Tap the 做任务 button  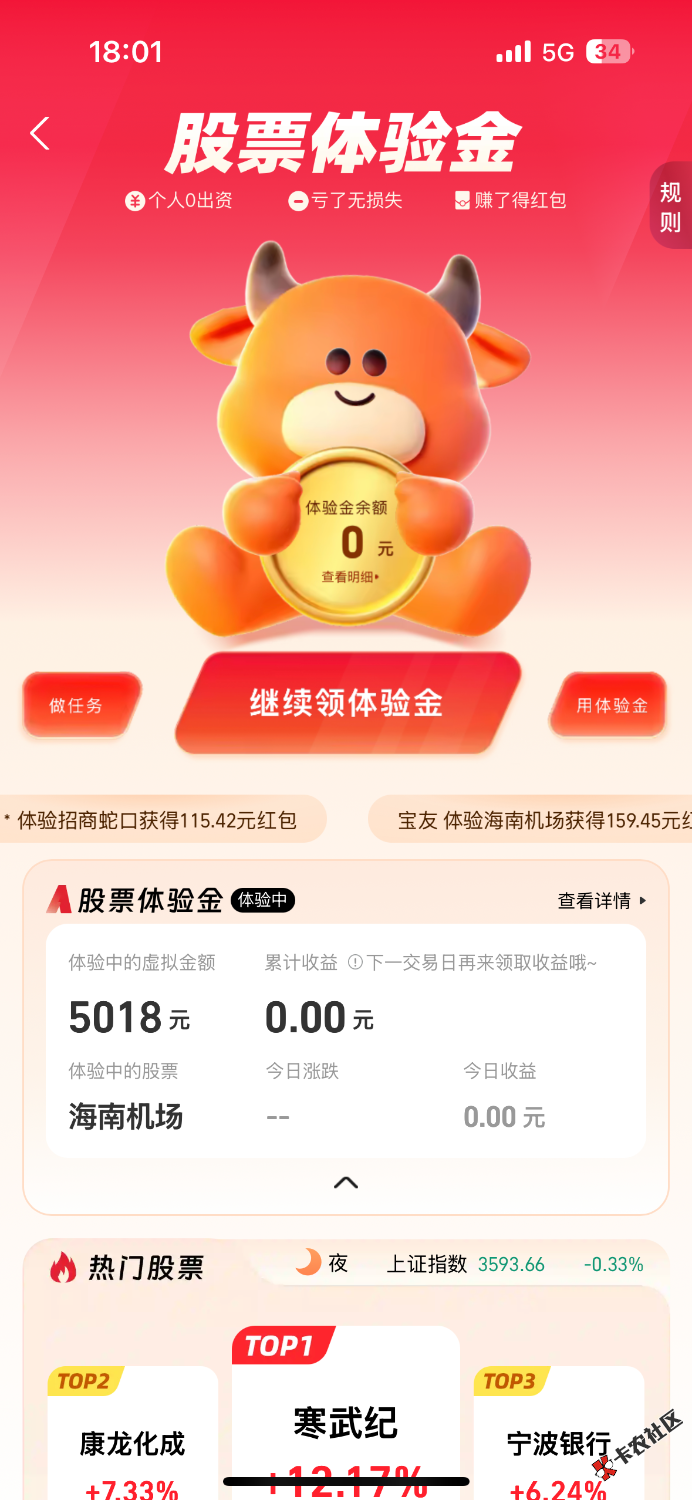tap(78, 705)
